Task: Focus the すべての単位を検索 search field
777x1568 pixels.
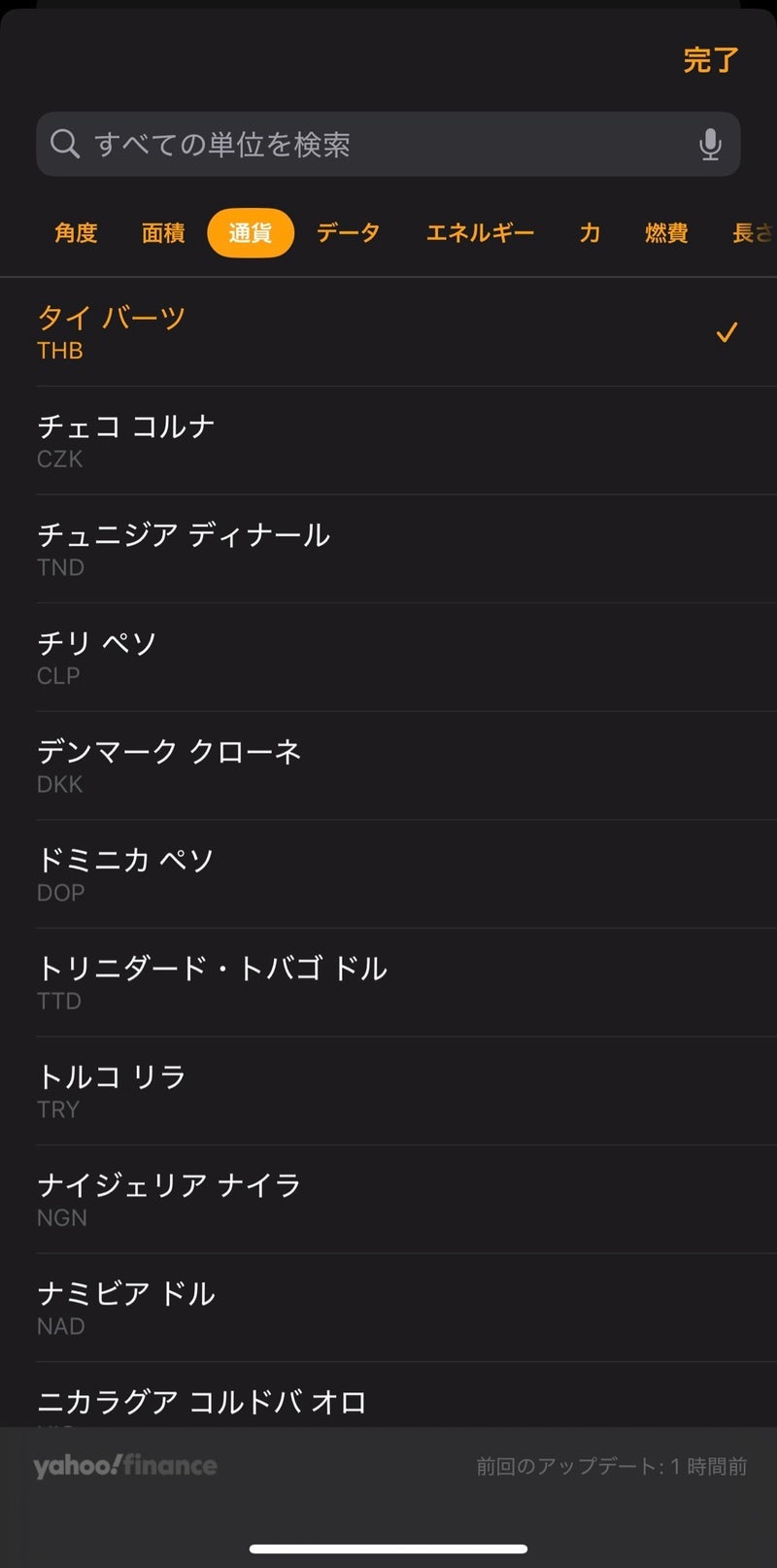Action: point(369,145)
